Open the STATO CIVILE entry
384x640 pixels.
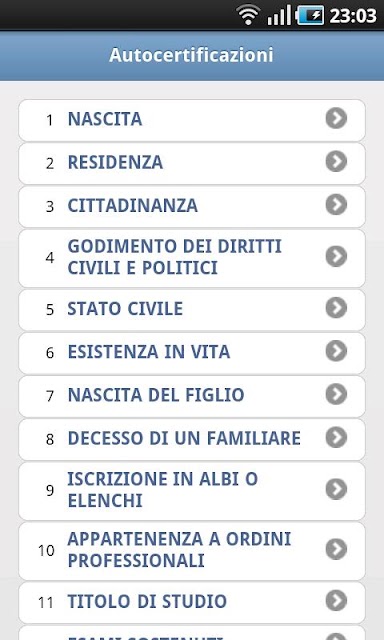pos(192,309)
